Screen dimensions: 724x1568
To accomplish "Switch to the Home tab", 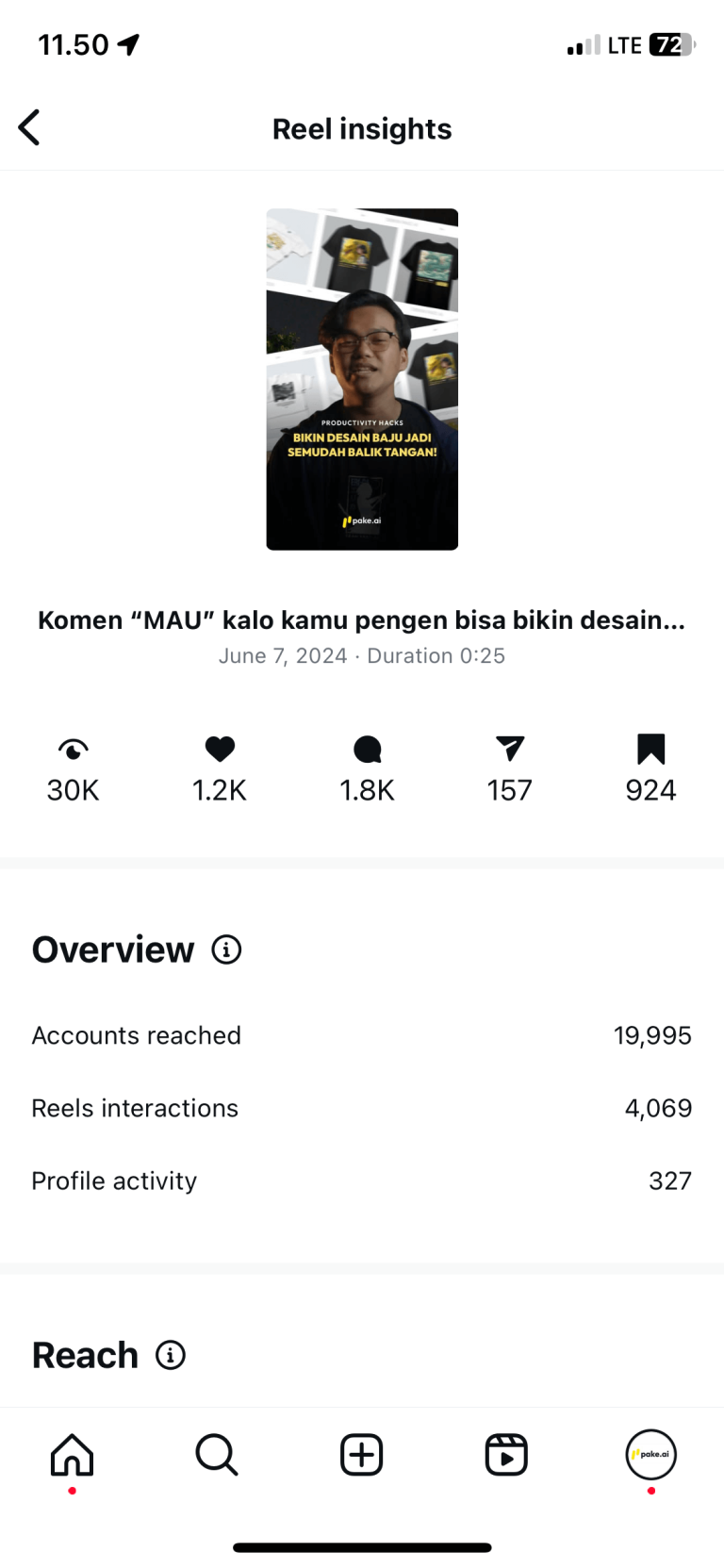I will [73, 1455].
